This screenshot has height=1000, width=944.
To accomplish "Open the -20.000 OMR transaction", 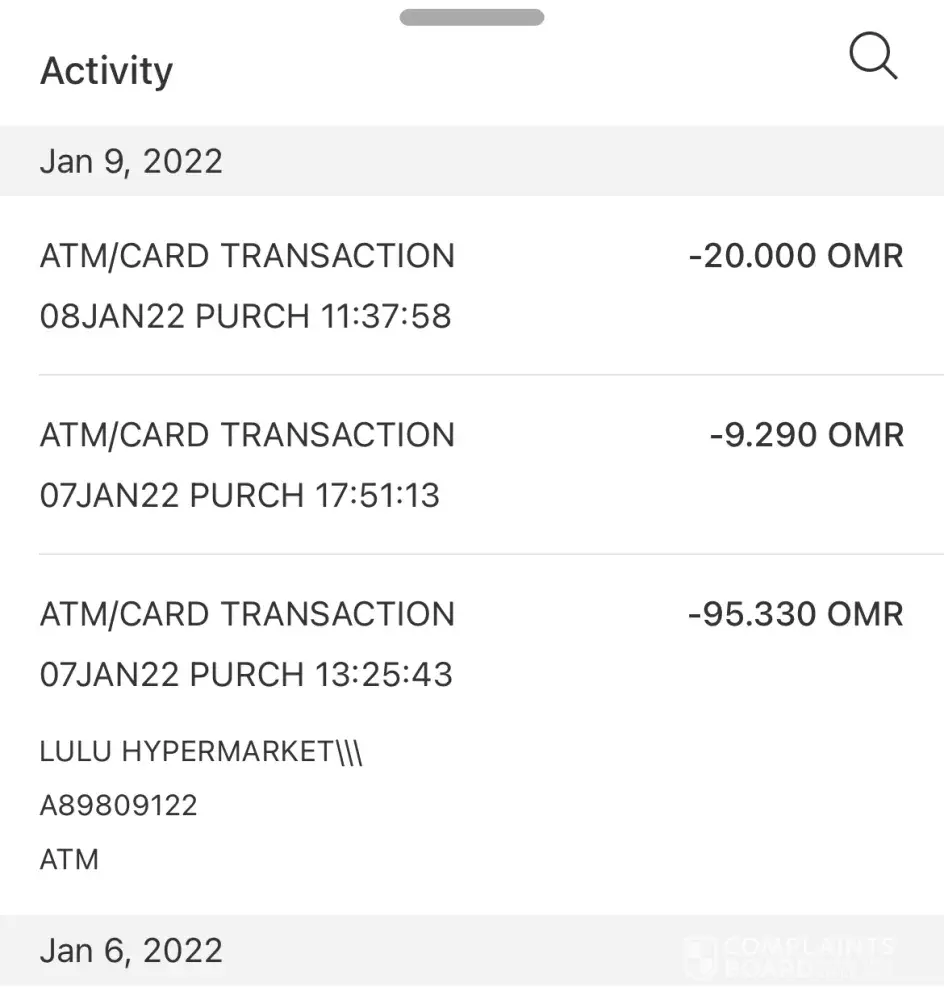I will click(471, 286).
